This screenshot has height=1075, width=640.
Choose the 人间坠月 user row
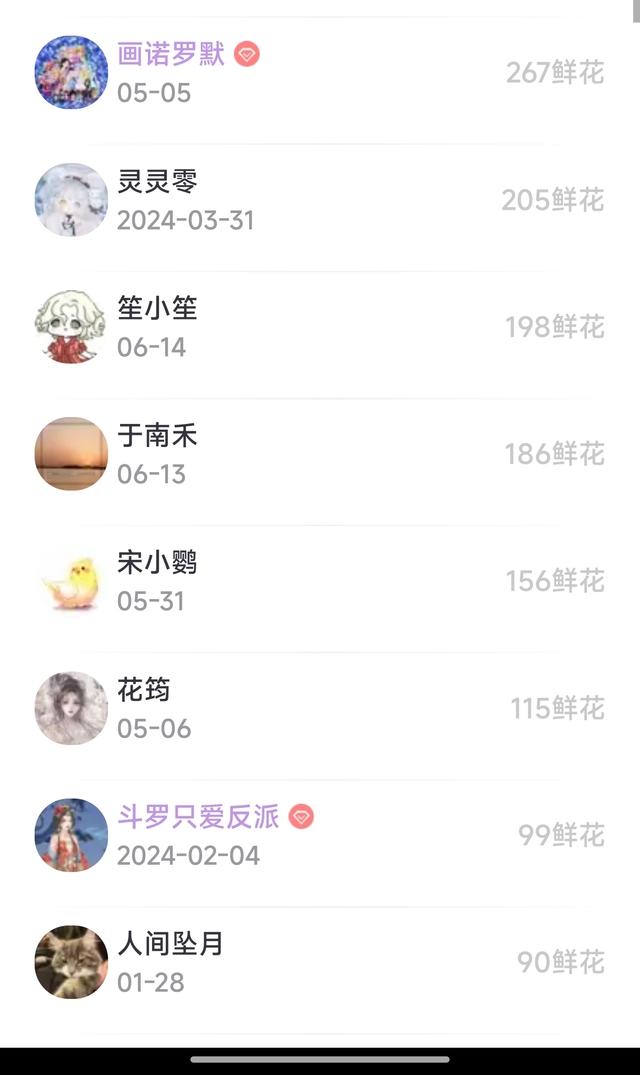[320, 962]
